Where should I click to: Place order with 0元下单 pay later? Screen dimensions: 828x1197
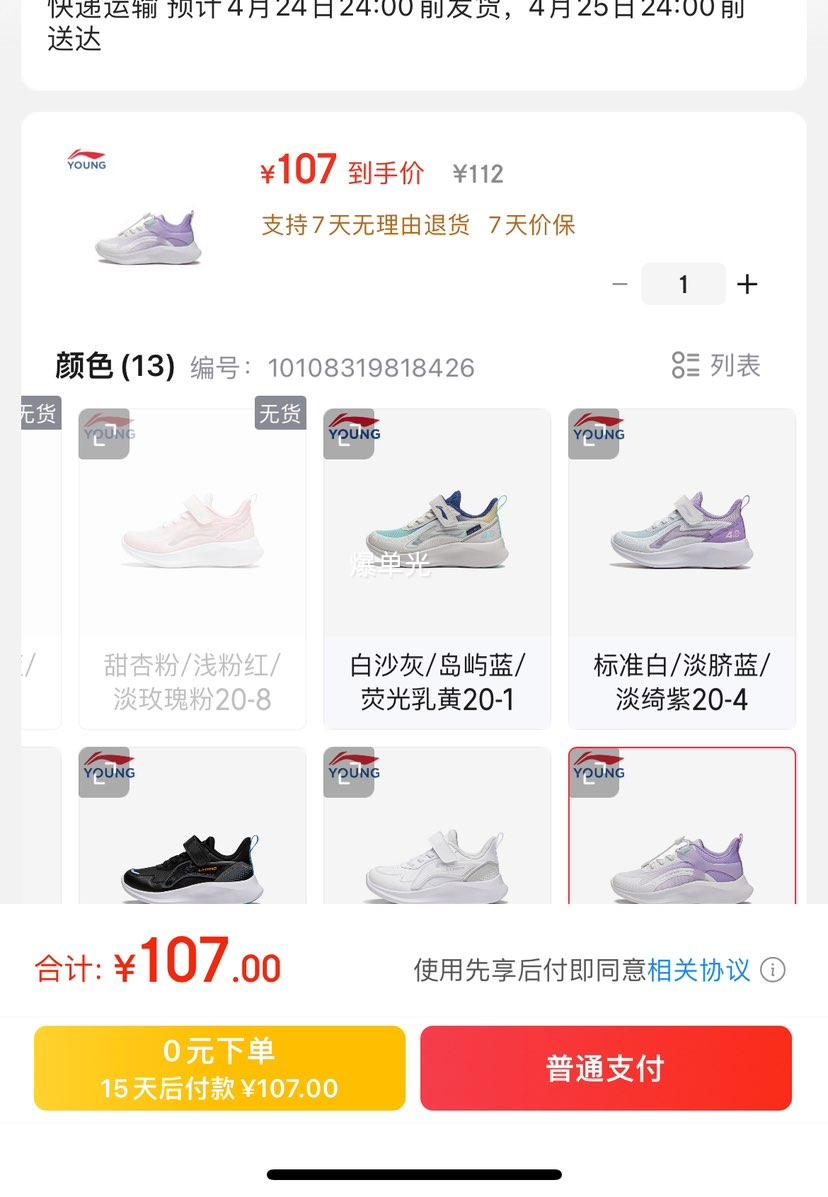point(220,1068)
